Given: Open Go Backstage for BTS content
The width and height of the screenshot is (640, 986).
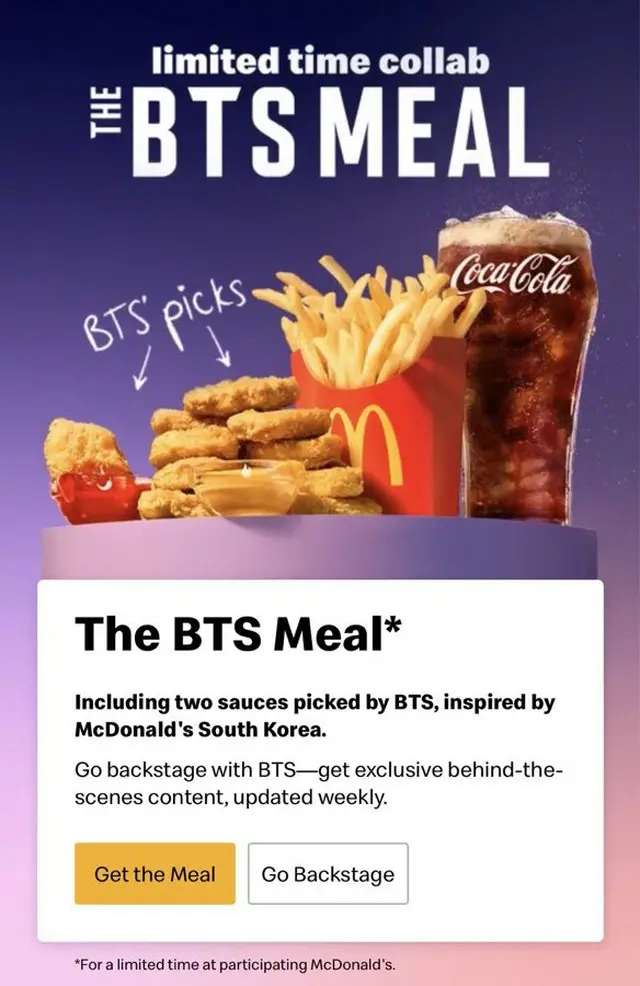Looking at the screenshot, I should pos(328,874).
